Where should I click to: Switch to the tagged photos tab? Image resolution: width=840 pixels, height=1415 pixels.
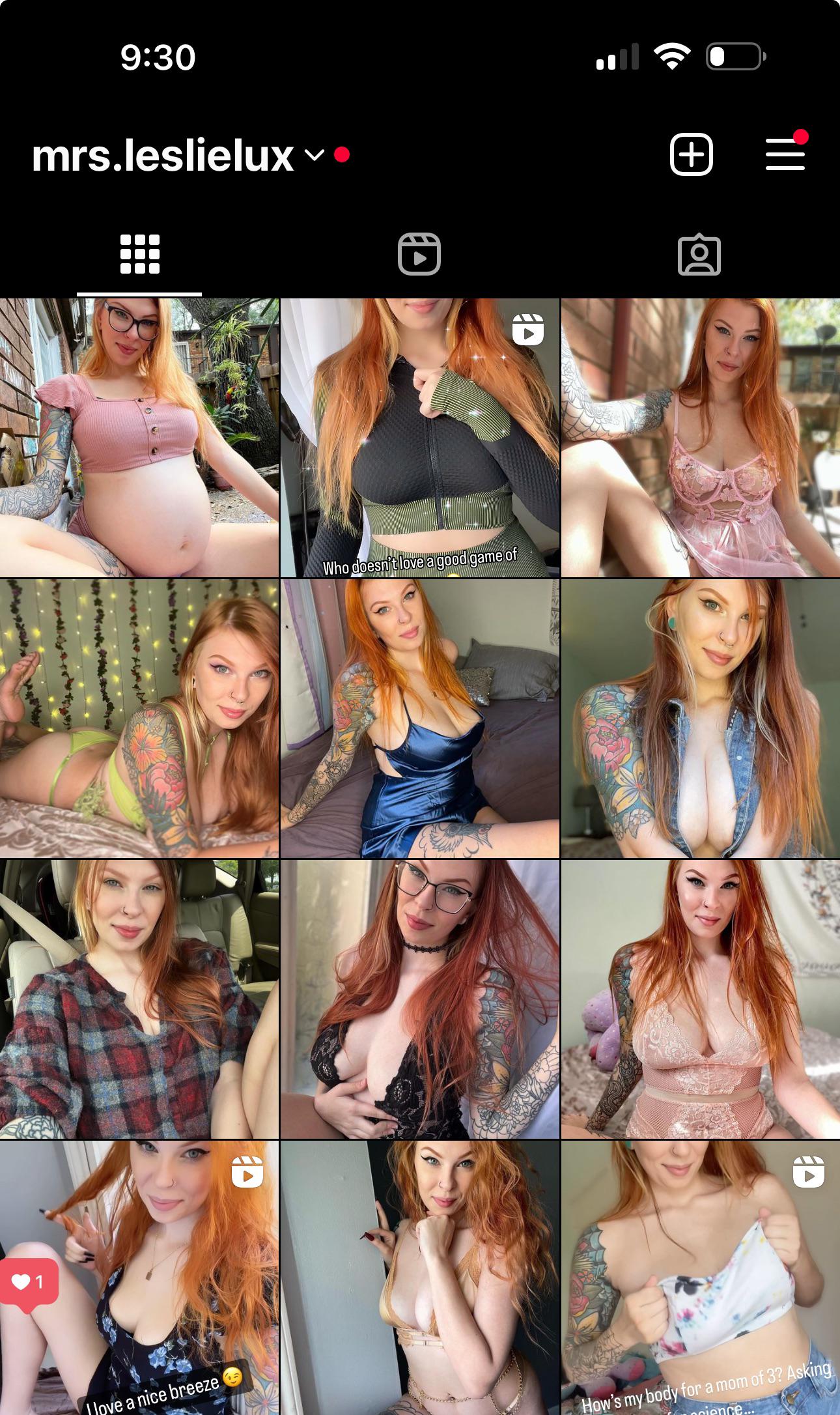coord(699,255)
